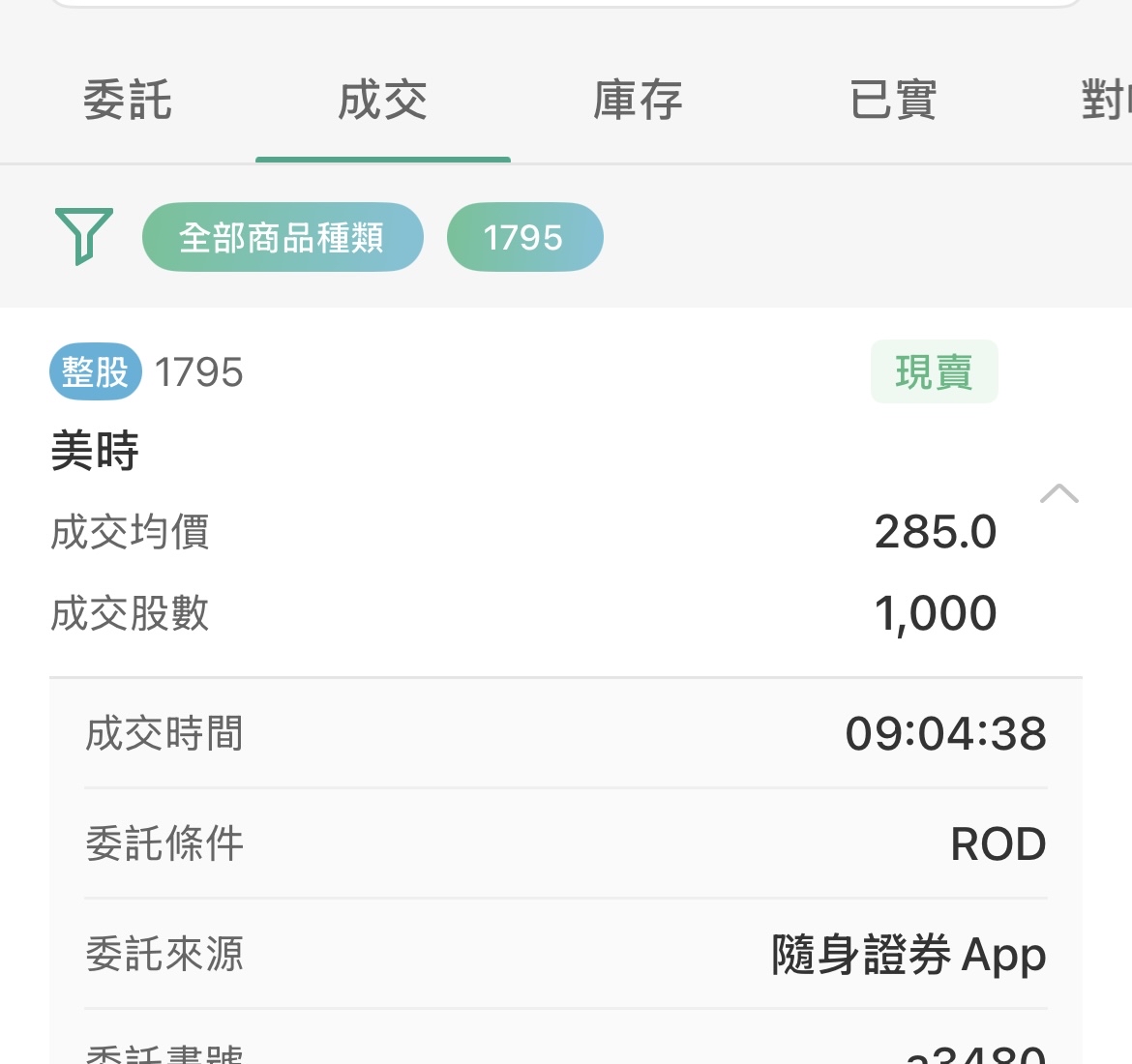Open the filter funnel icon
The height and width of the screenshot is (1064, 1132).
click(84, 236)
